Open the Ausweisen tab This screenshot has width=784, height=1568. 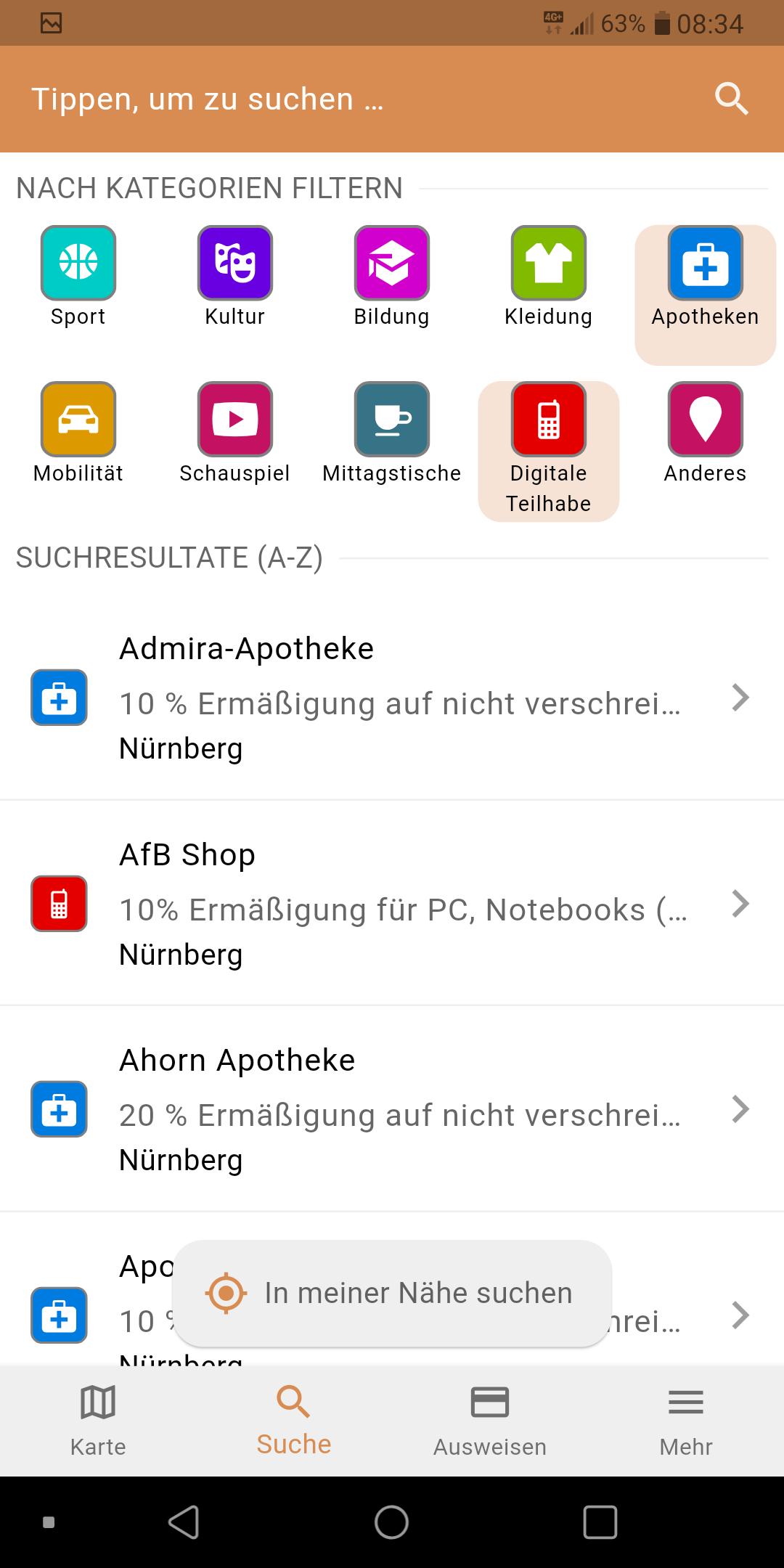tap(490, 1421)
